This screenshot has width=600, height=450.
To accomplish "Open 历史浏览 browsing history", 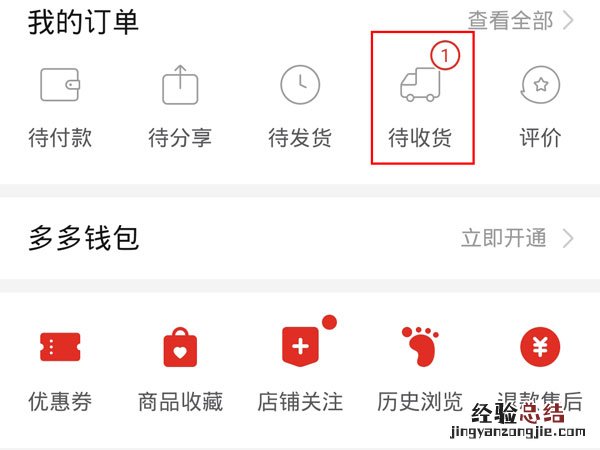I will [x=420, y=368].
